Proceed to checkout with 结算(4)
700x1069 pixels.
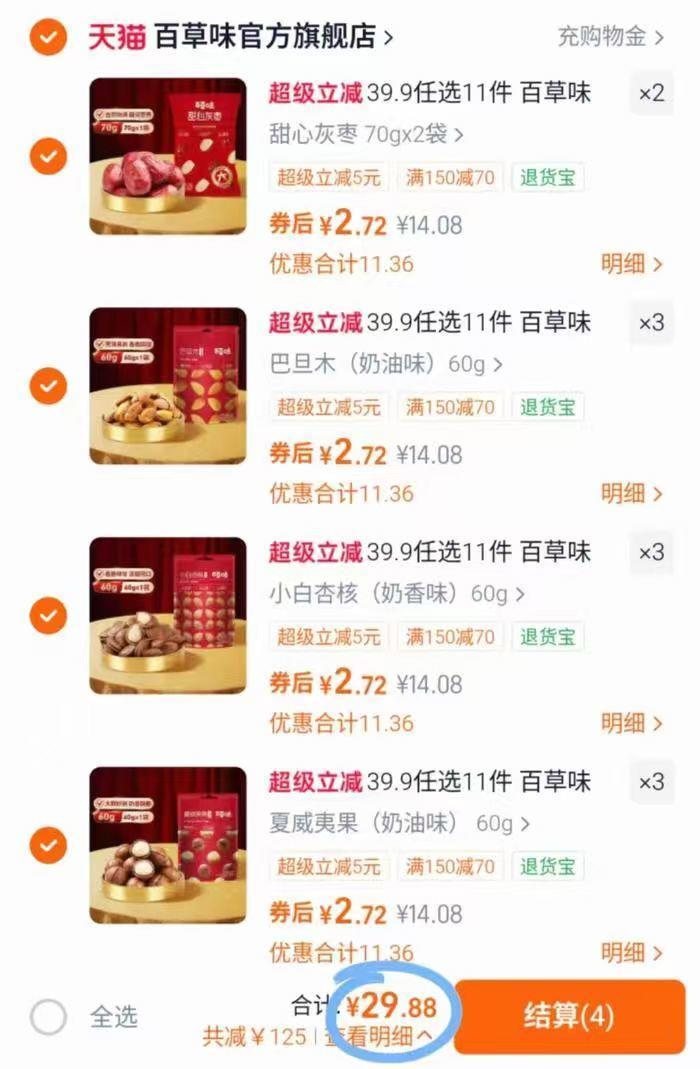pos(568,1016)
